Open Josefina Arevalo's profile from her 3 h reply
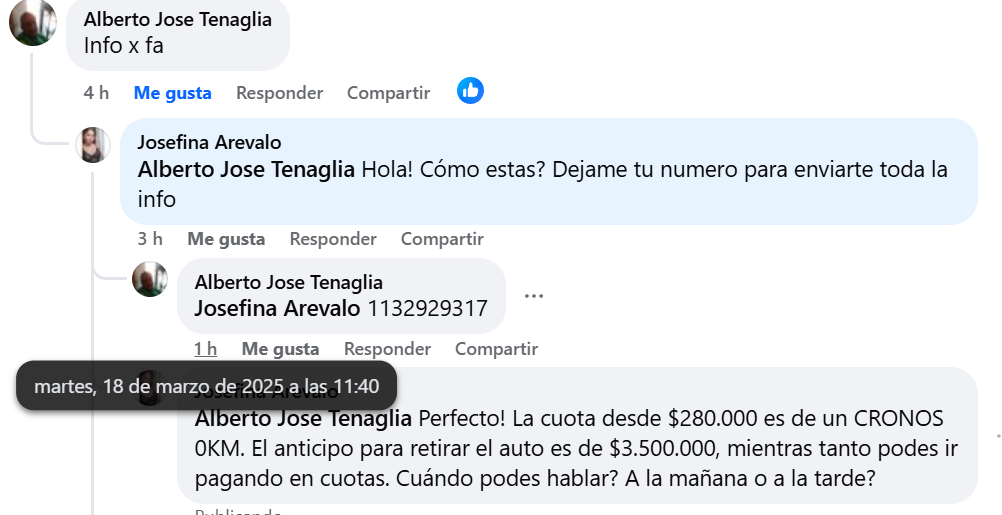 209,143
